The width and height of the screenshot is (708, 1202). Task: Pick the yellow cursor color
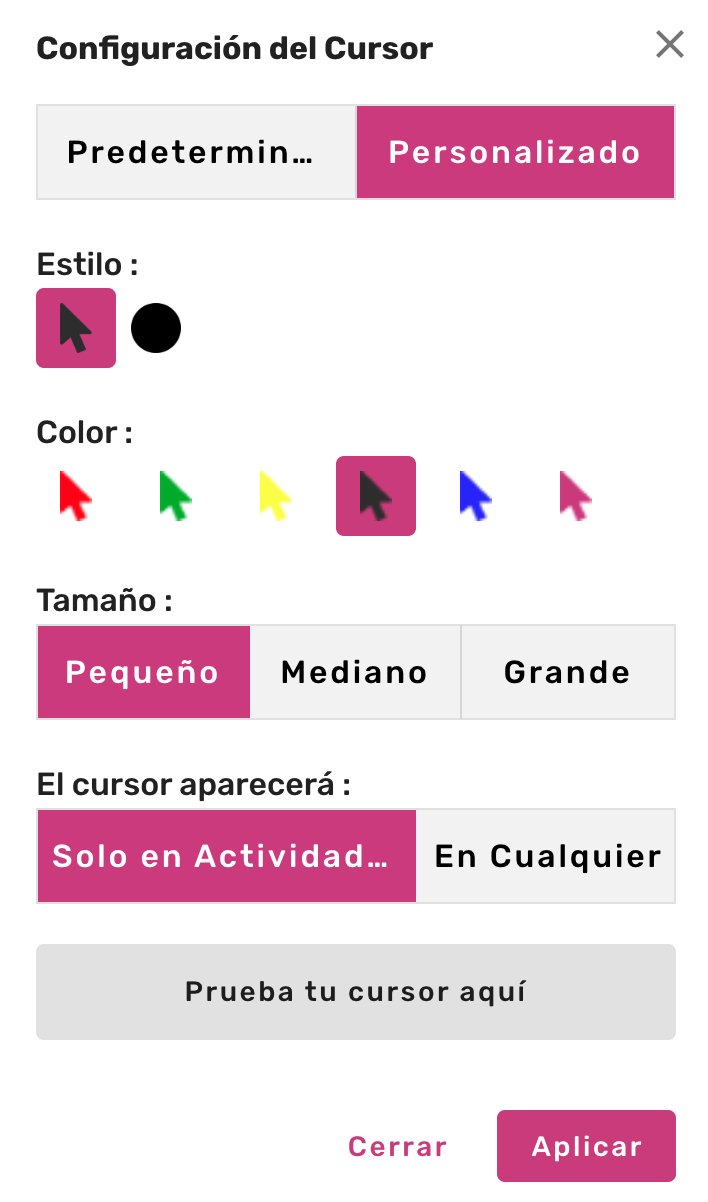[276, 496]
